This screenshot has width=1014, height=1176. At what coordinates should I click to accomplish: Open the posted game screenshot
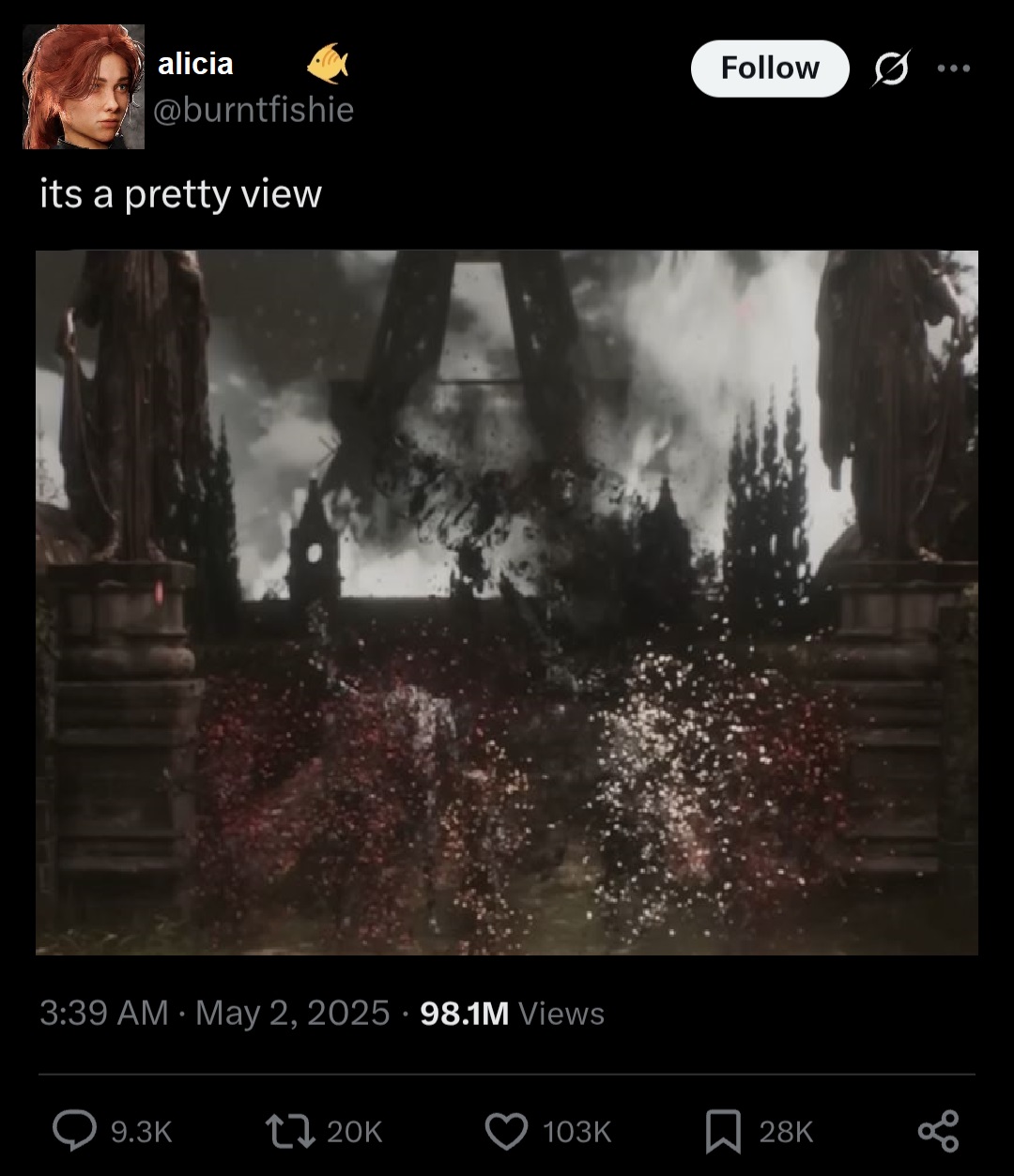[507, 602]
